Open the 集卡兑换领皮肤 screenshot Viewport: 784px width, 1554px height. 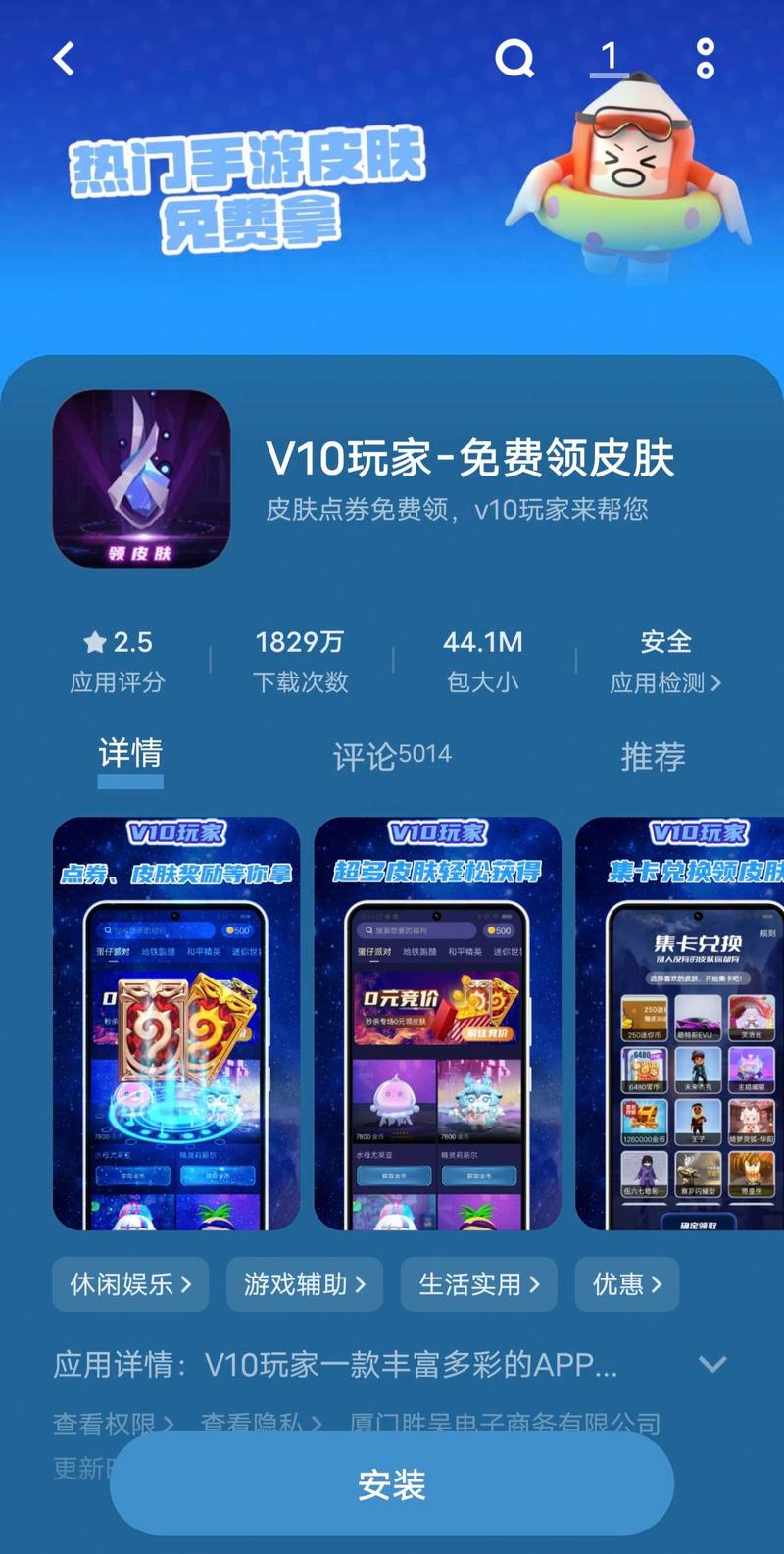tap(686, 1023)
